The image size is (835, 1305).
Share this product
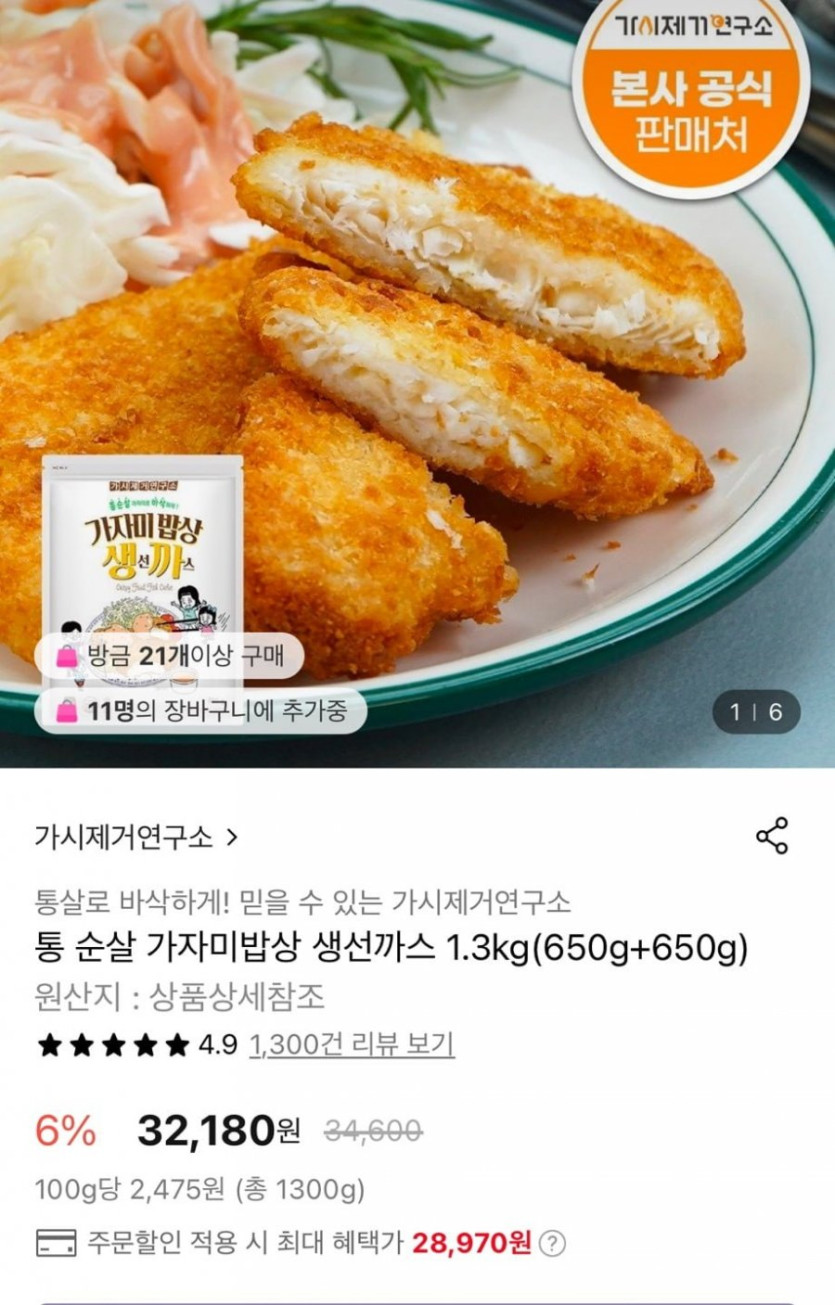point(771,836)
